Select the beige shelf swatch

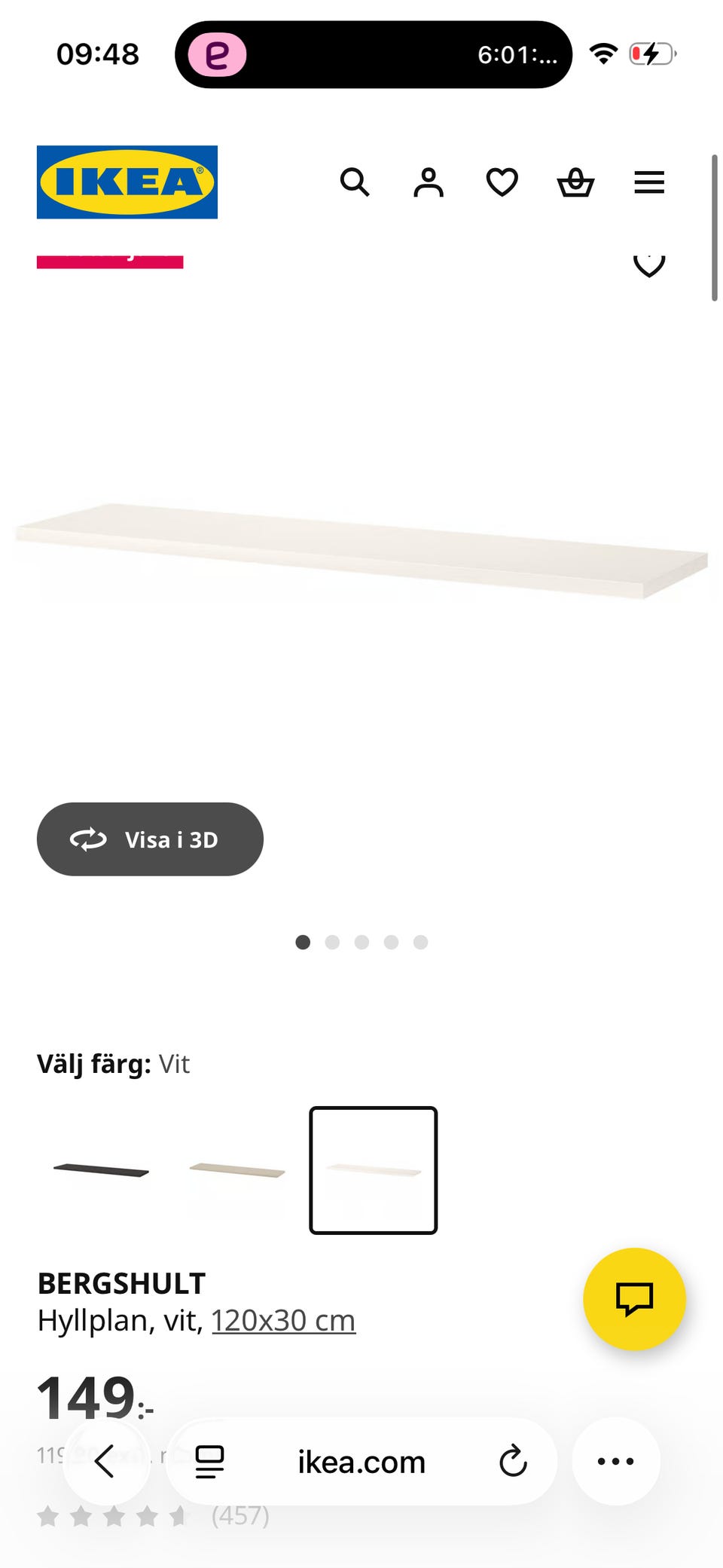tap(237, 1169)
